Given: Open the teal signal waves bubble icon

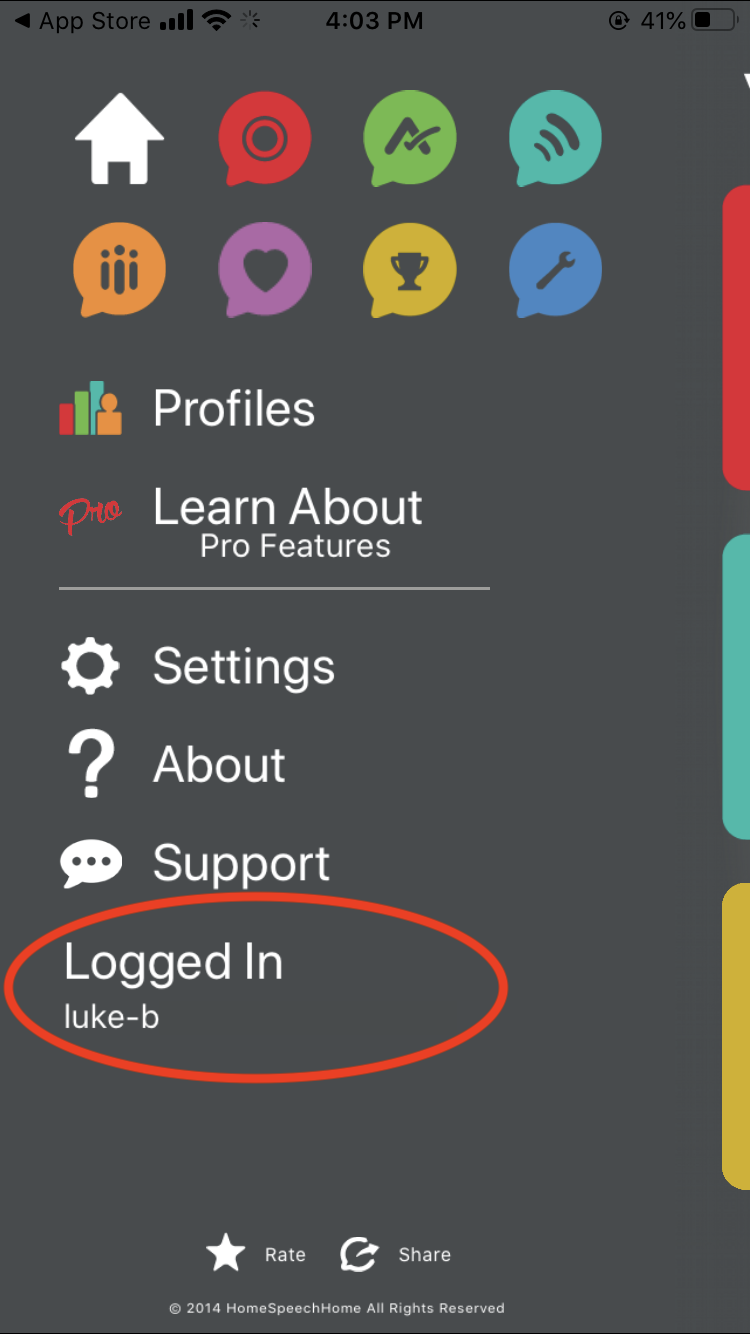Looking at the screenshot, I should [555, 138].
